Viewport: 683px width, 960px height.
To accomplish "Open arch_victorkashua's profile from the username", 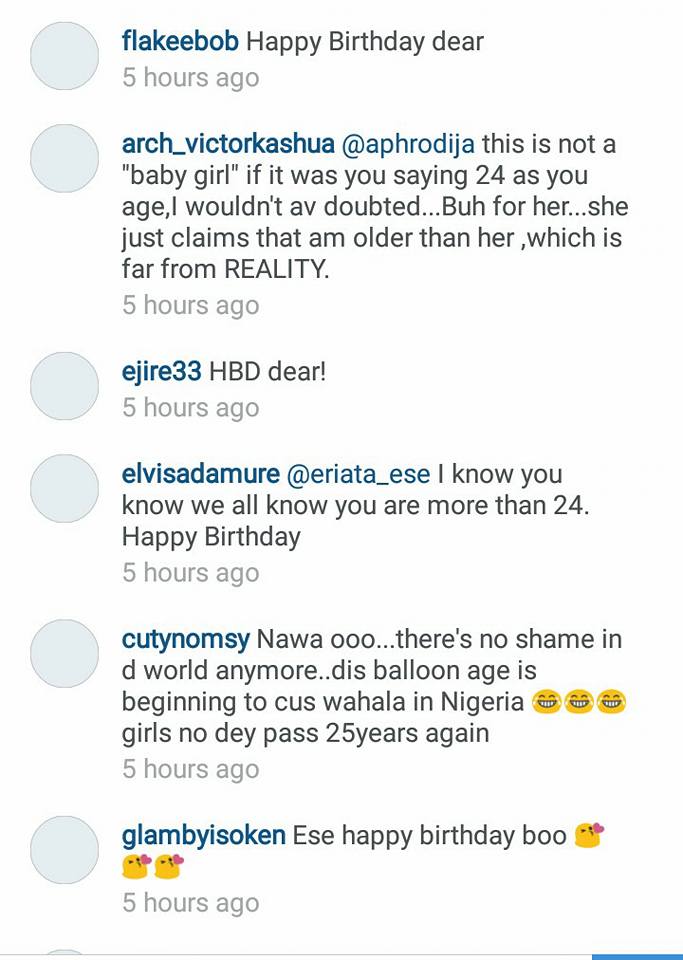I will coord(227,144).
